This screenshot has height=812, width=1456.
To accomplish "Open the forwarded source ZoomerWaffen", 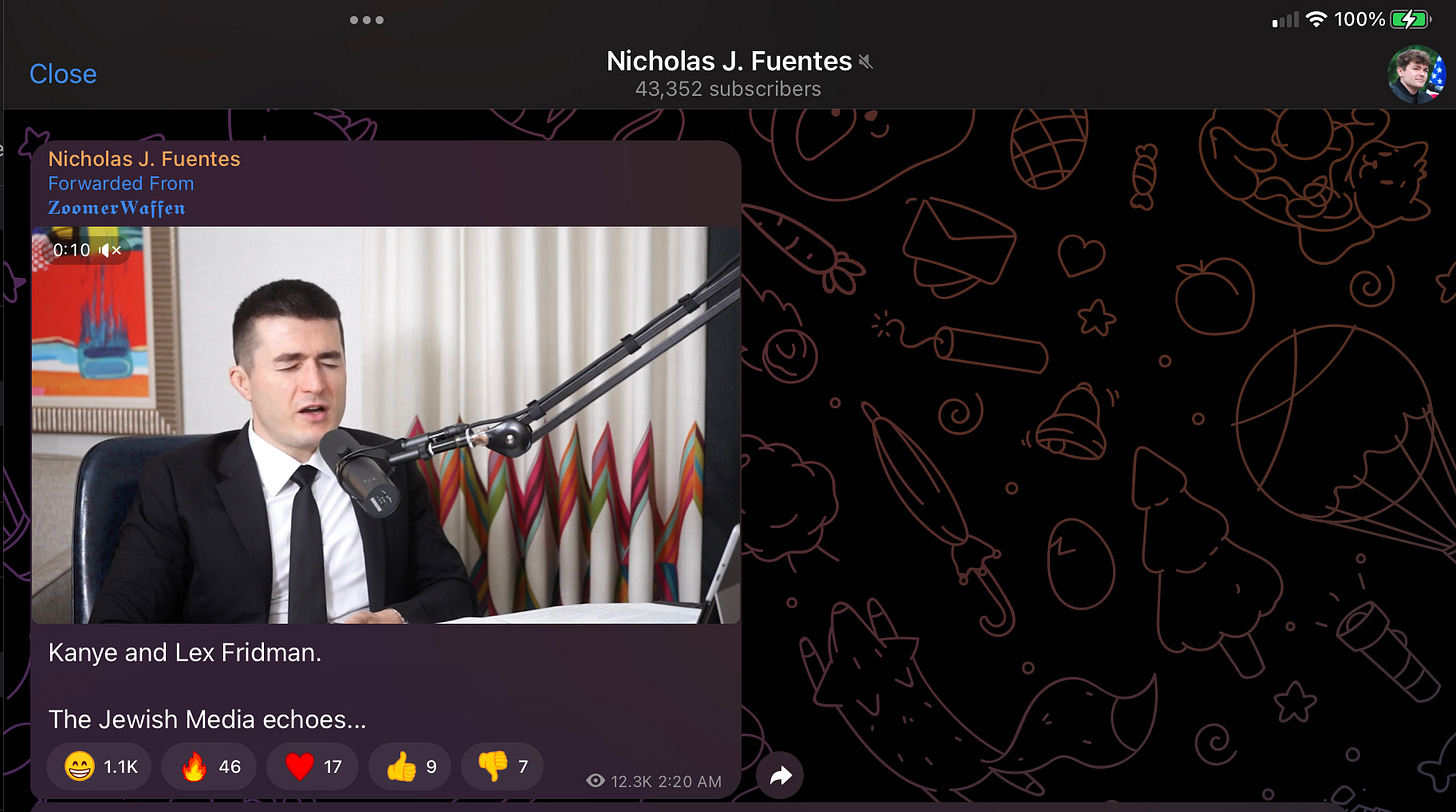I will pos(116,208).
